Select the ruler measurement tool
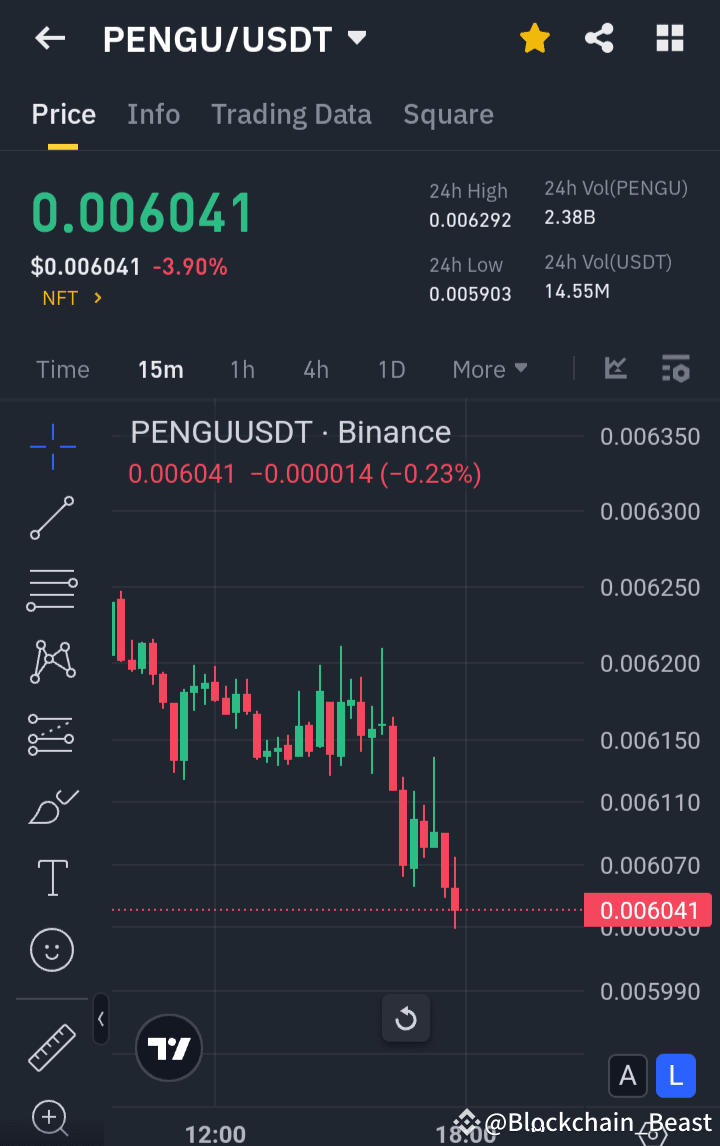This screenshot has height=1146, width=720. coord(51,1048)
